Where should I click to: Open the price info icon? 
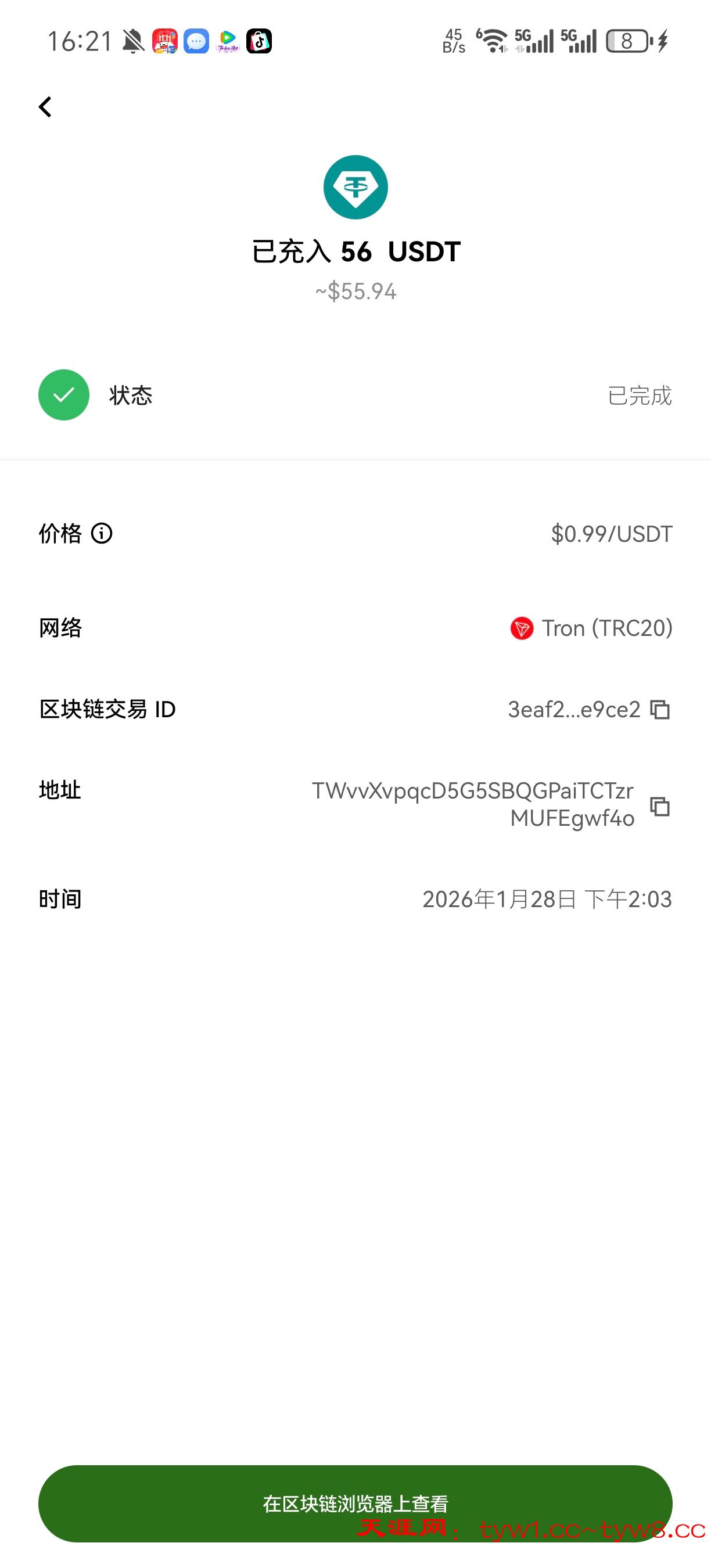(x=102, y=534)
